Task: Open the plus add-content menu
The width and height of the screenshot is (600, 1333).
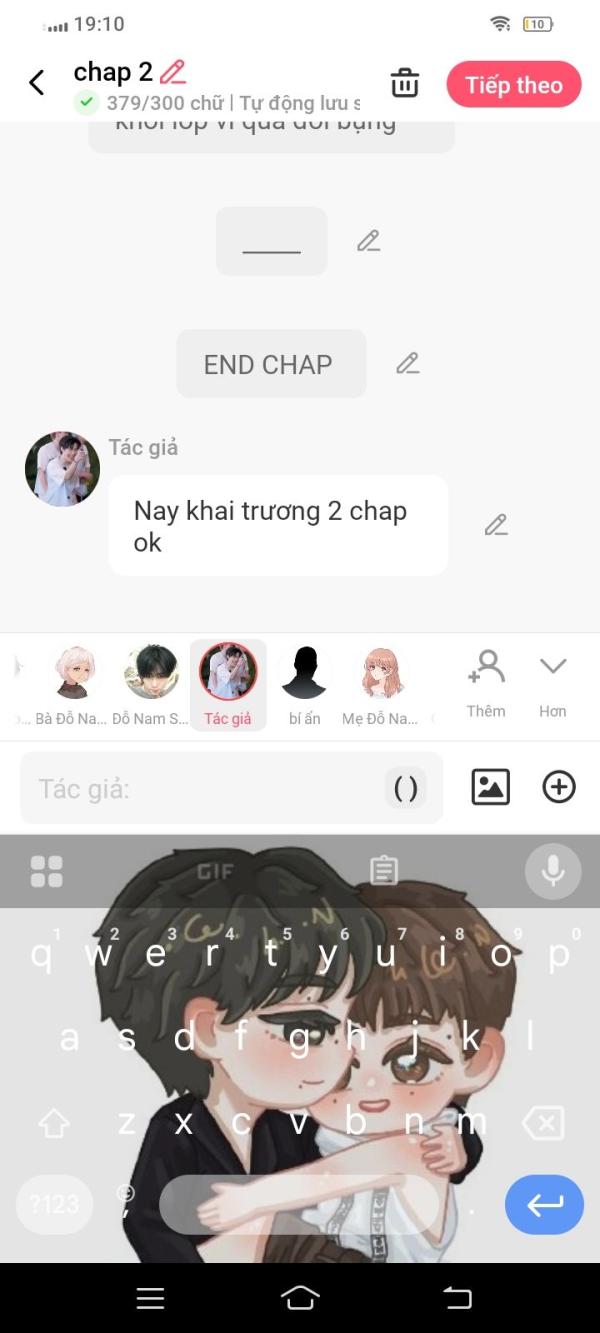Action: [x=559, y=787]
